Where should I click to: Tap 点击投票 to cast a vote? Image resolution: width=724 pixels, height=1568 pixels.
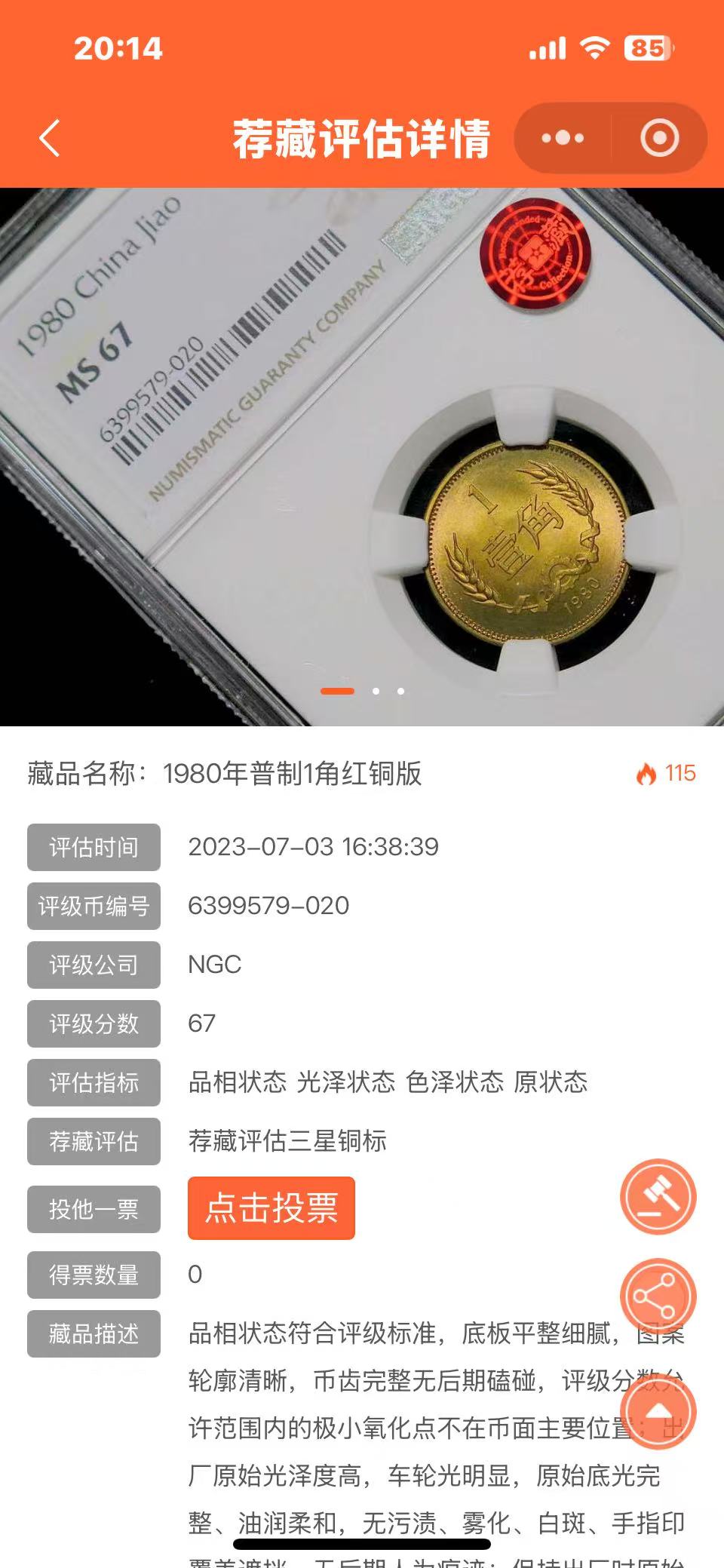pyautogui.click(x=271, y=1207)
